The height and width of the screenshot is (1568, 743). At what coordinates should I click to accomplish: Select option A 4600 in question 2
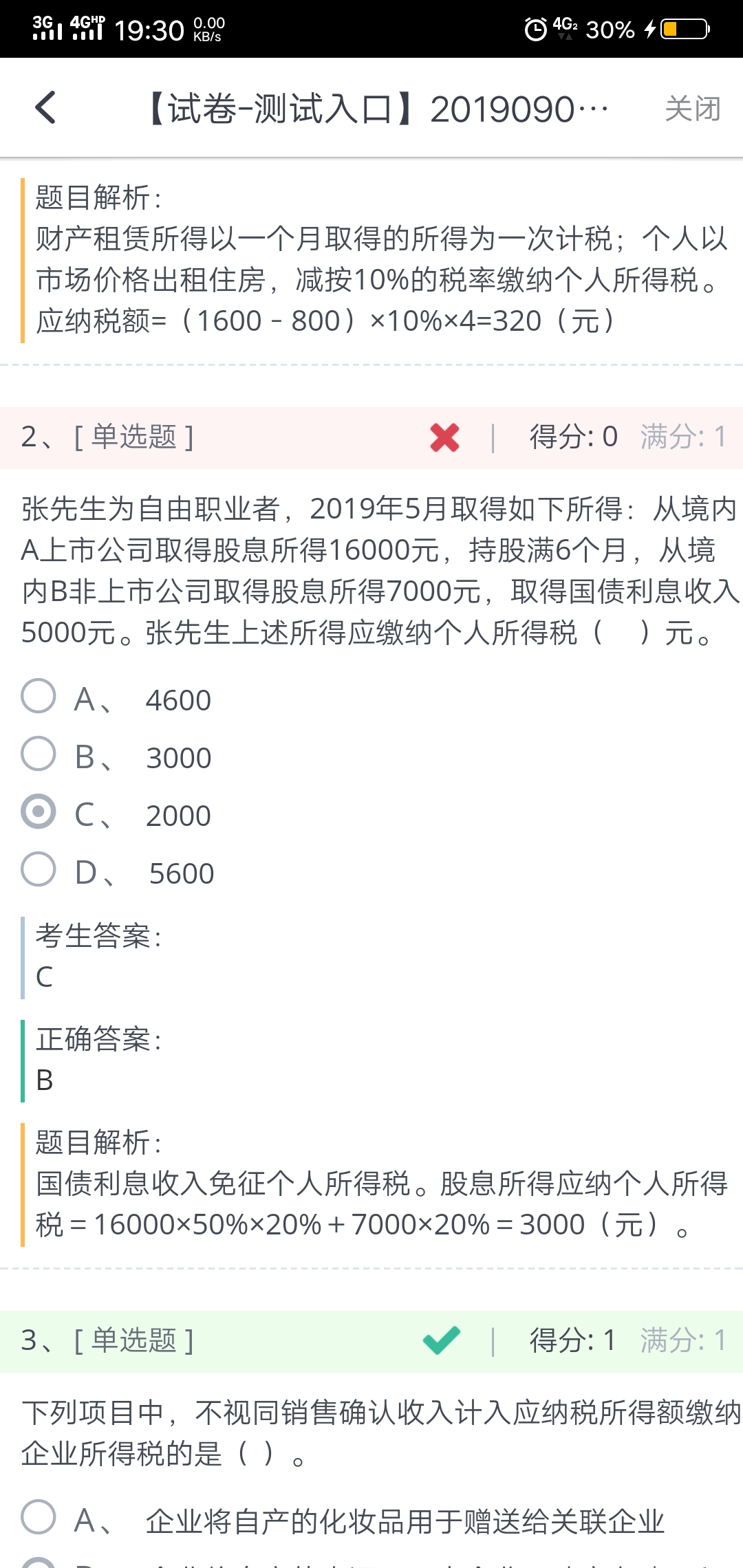click(39, 696)
